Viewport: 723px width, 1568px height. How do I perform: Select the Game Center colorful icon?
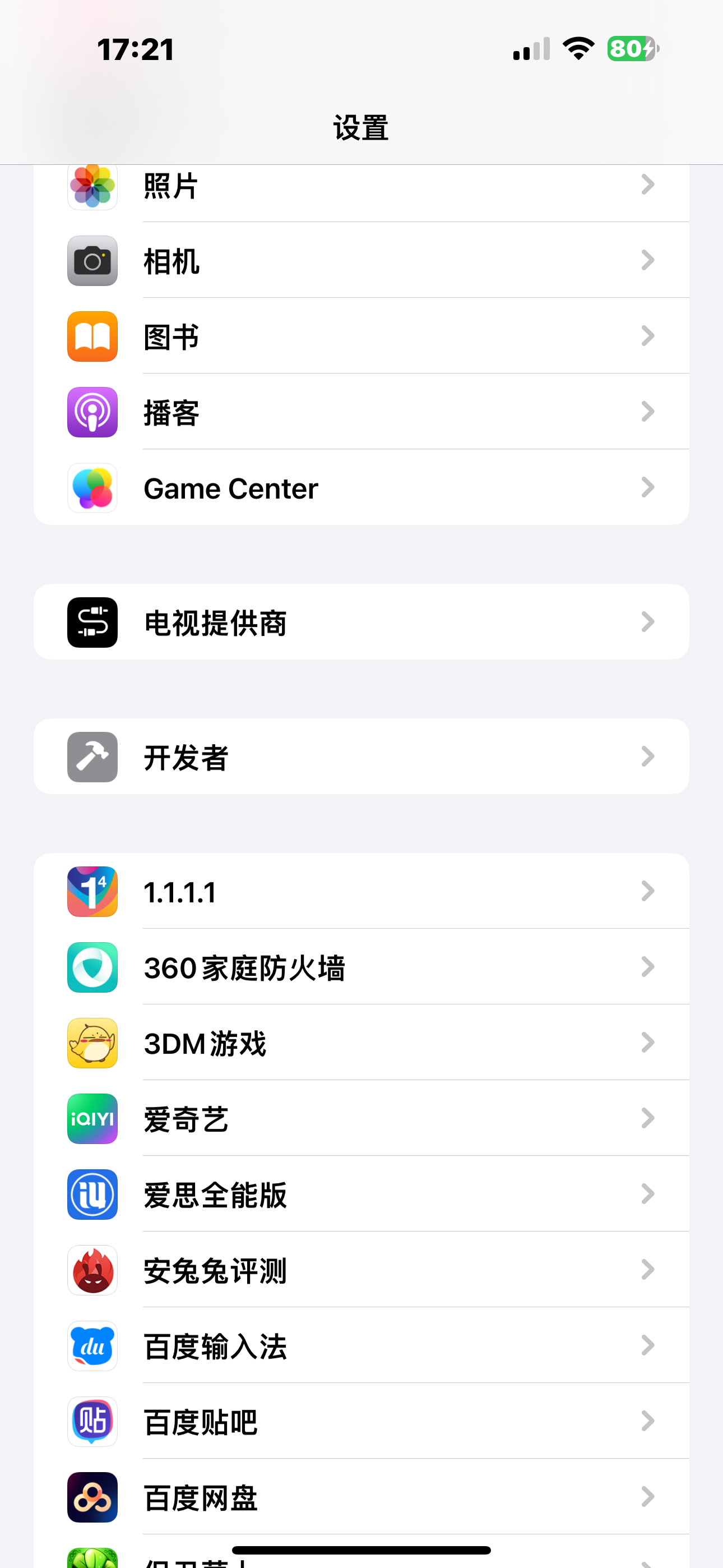pos(92,487)
